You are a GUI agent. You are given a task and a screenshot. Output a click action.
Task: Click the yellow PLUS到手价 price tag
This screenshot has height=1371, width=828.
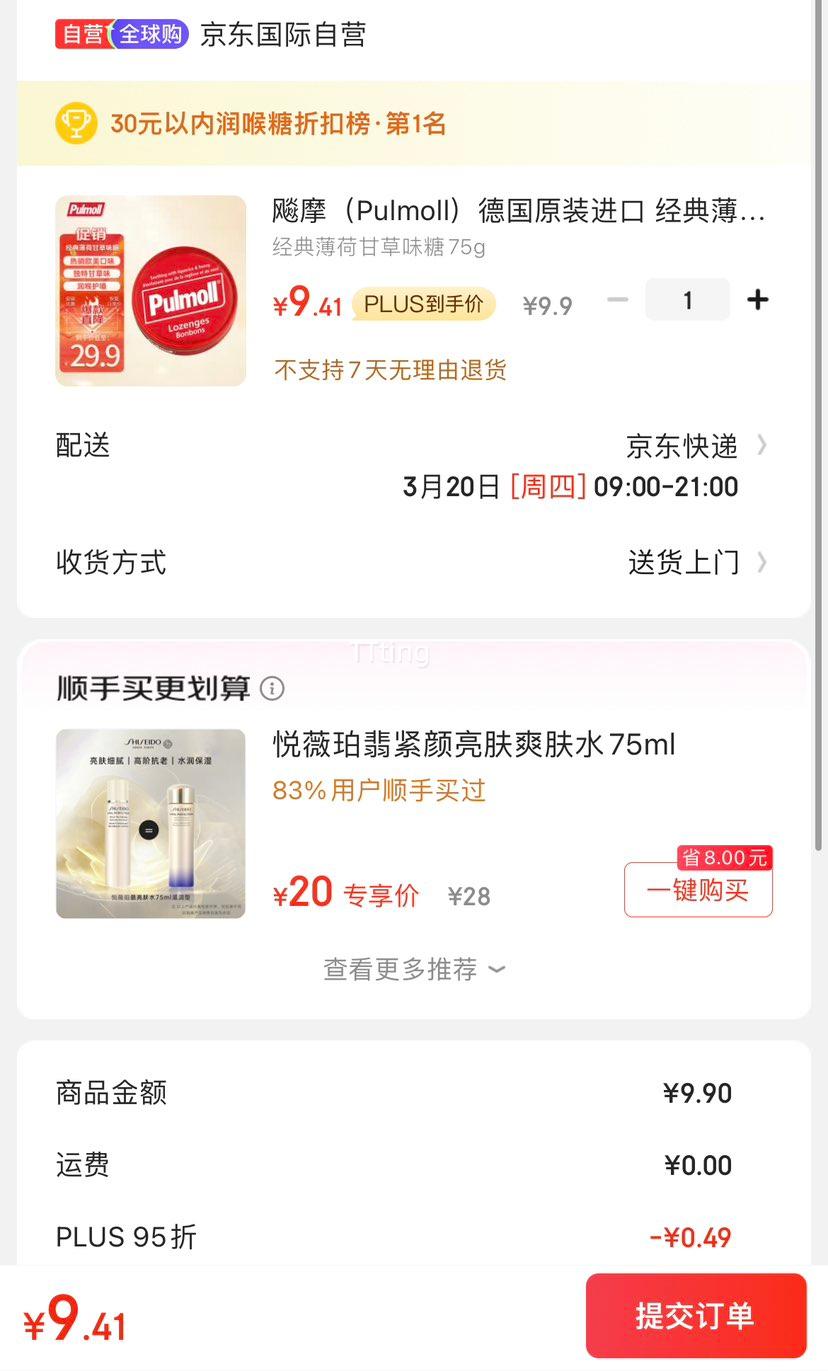[422, 302]
